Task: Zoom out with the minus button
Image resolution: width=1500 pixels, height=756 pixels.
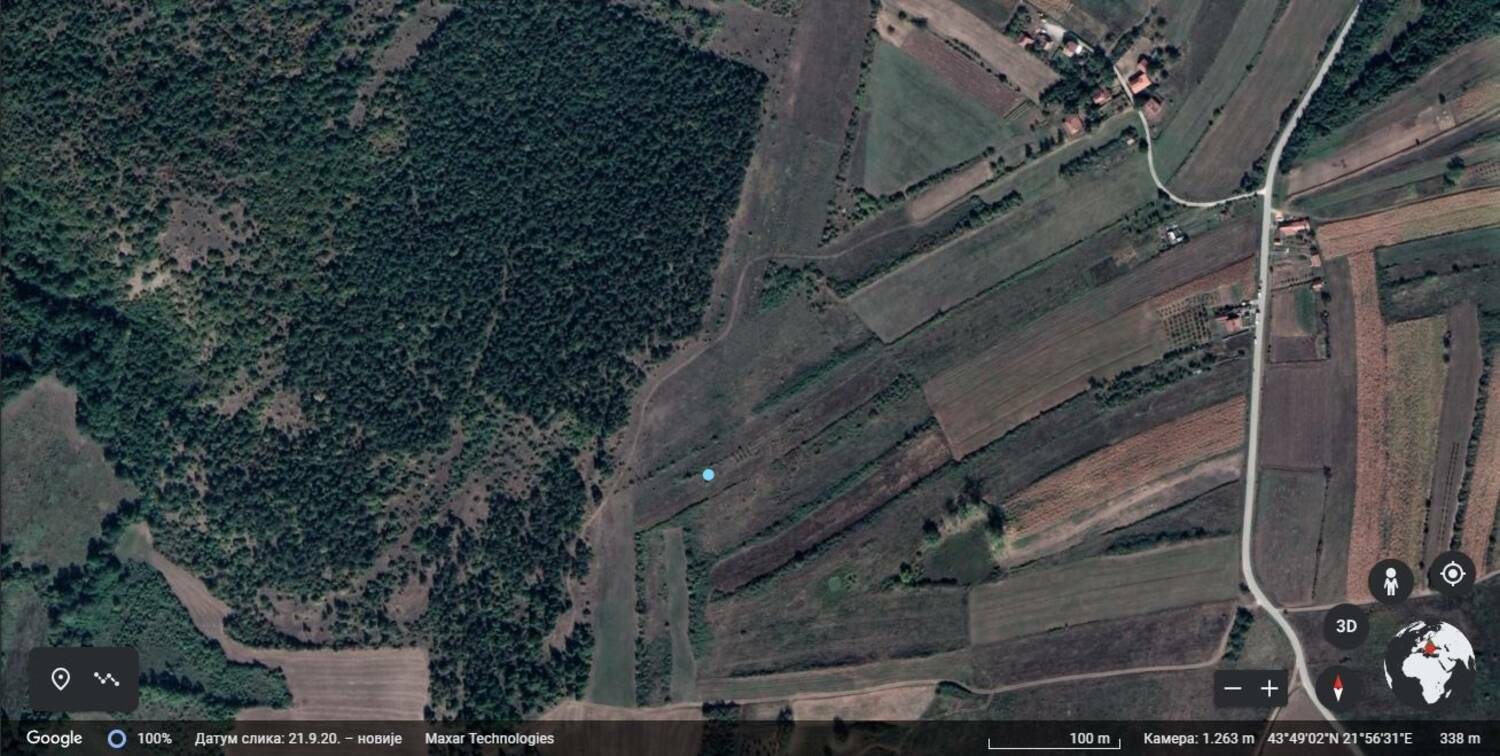Action: (1233, 688)
